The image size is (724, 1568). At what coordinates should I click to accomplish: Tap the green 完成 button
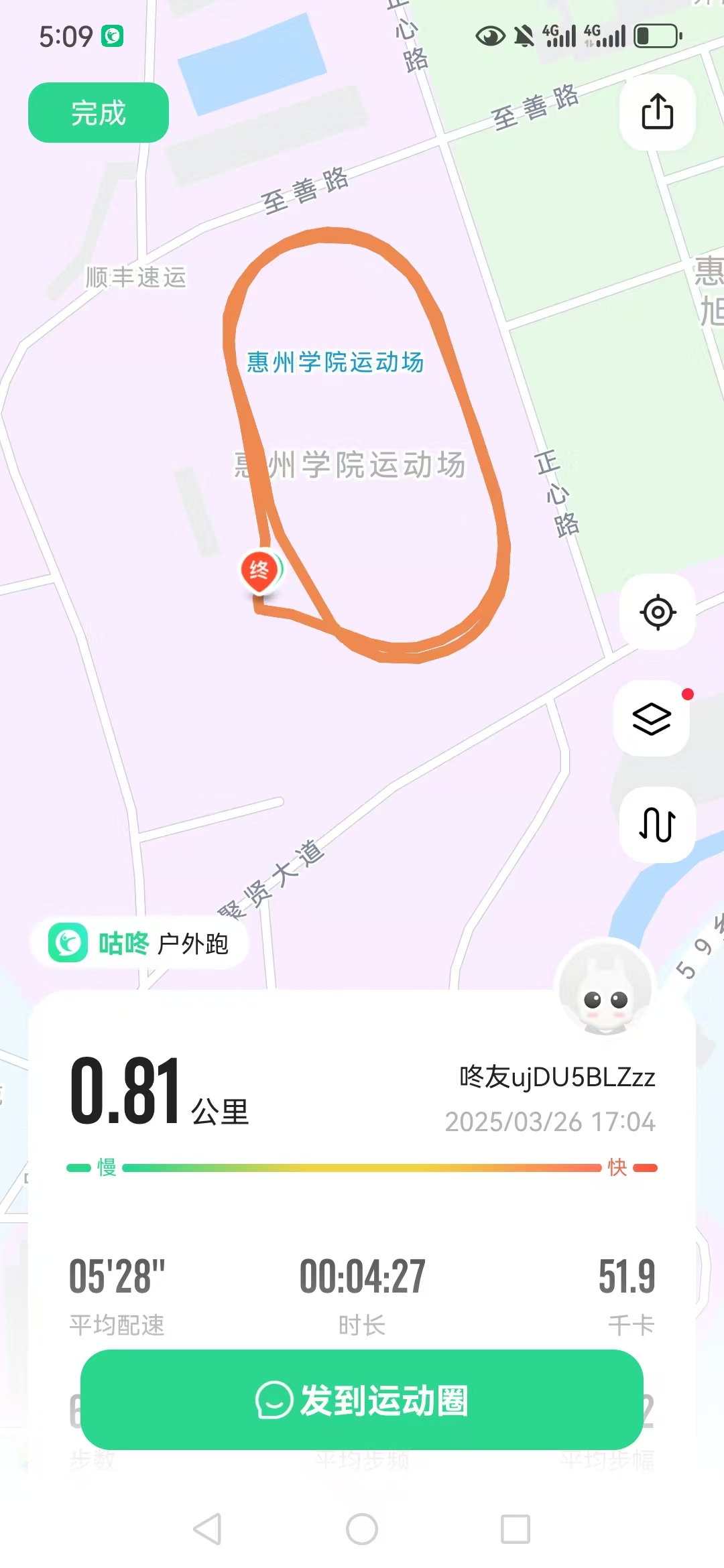pos(99,113)
